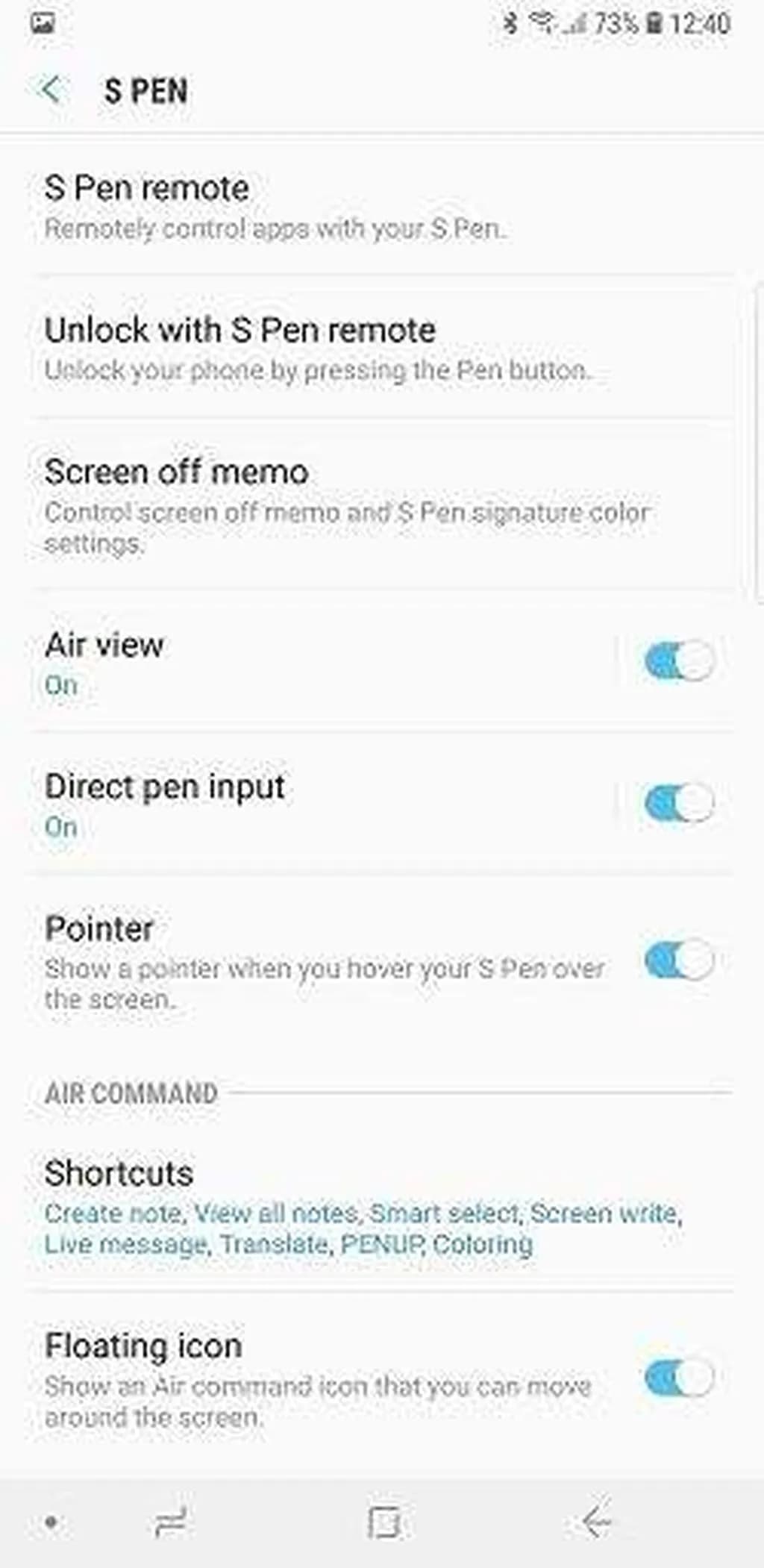Open recent apps from navigation bar
The height and width of the screenshot is (1568, 764).
pos(170,1522)
